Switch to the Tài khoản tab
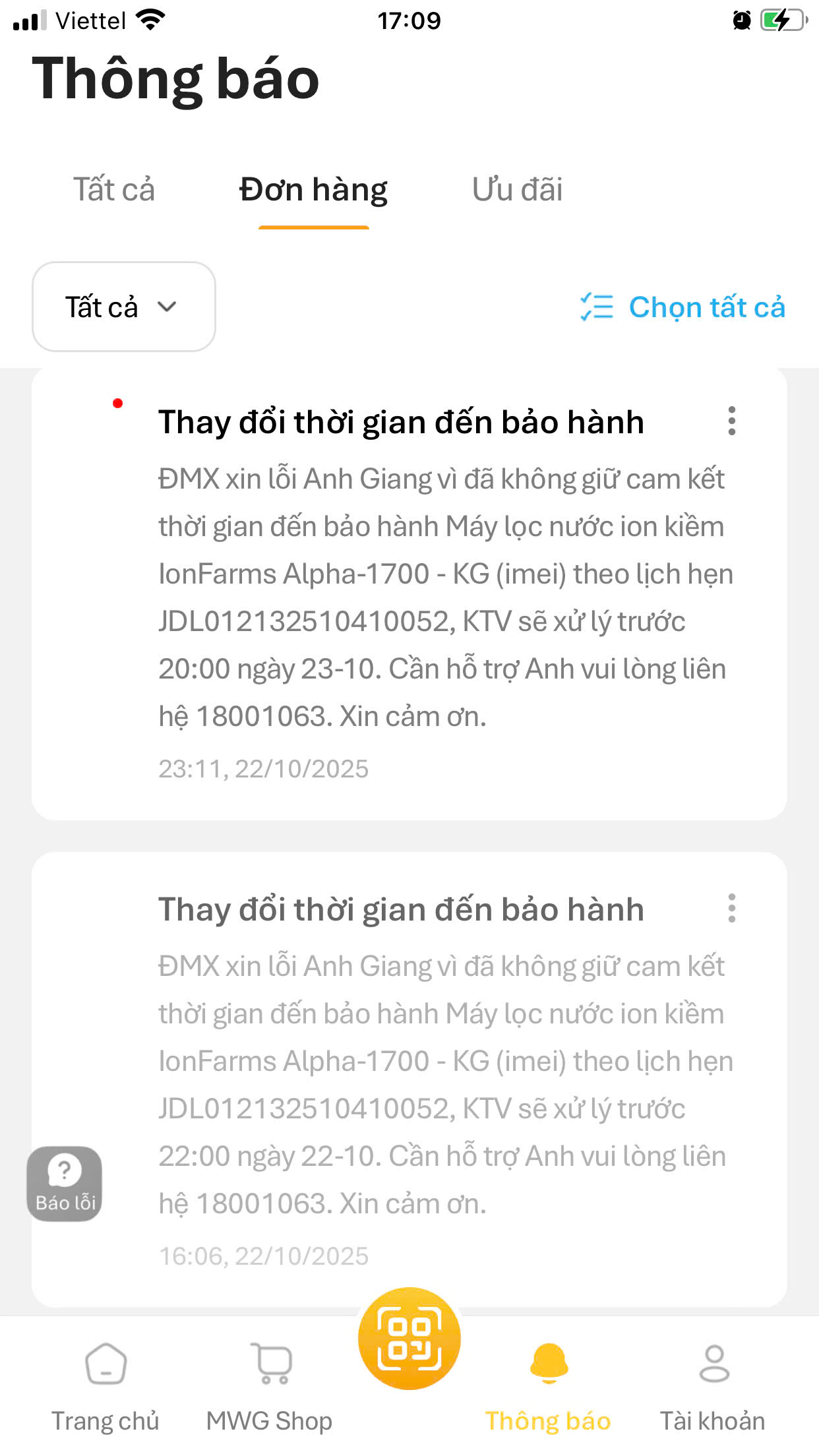 click(713, 1381)
